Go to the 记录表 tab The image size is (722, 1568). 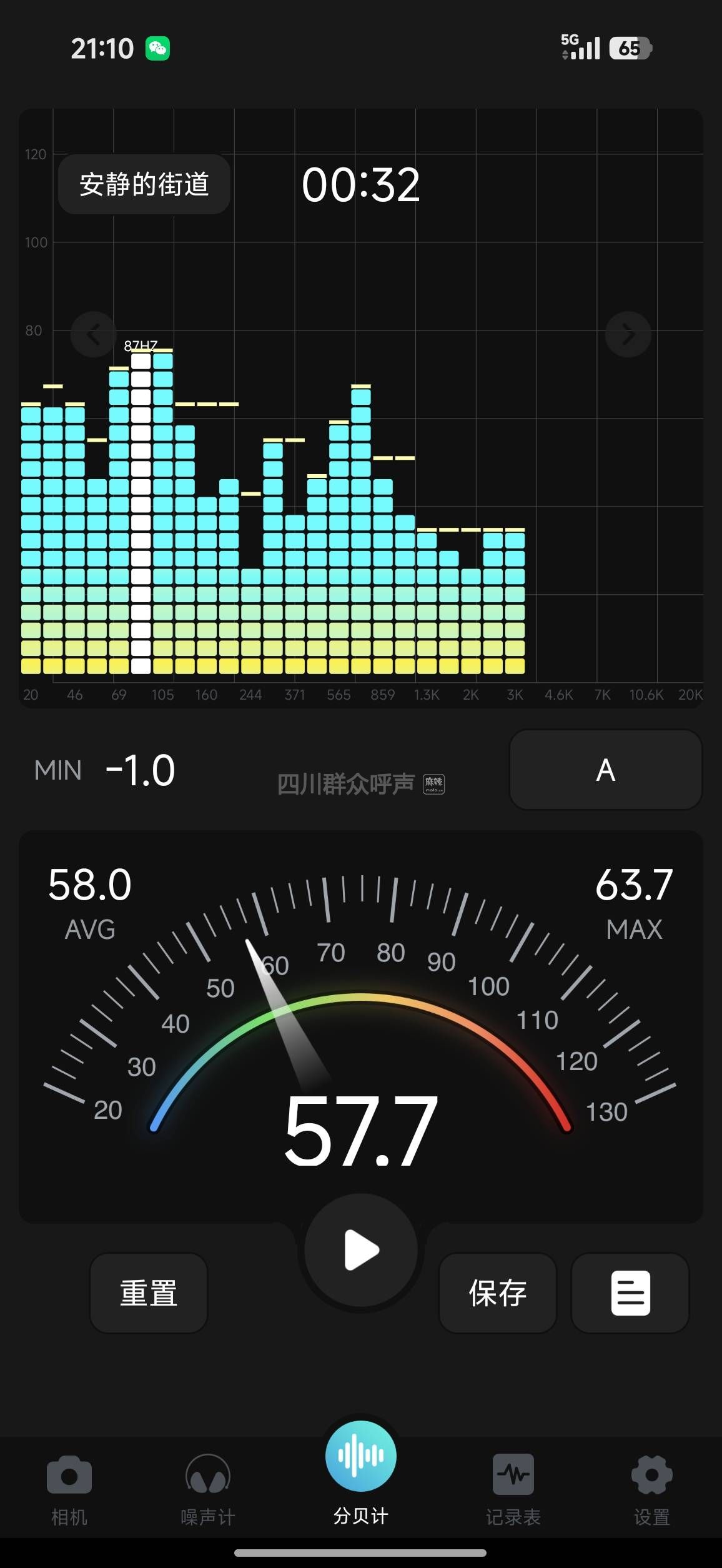pos(513,1489)
